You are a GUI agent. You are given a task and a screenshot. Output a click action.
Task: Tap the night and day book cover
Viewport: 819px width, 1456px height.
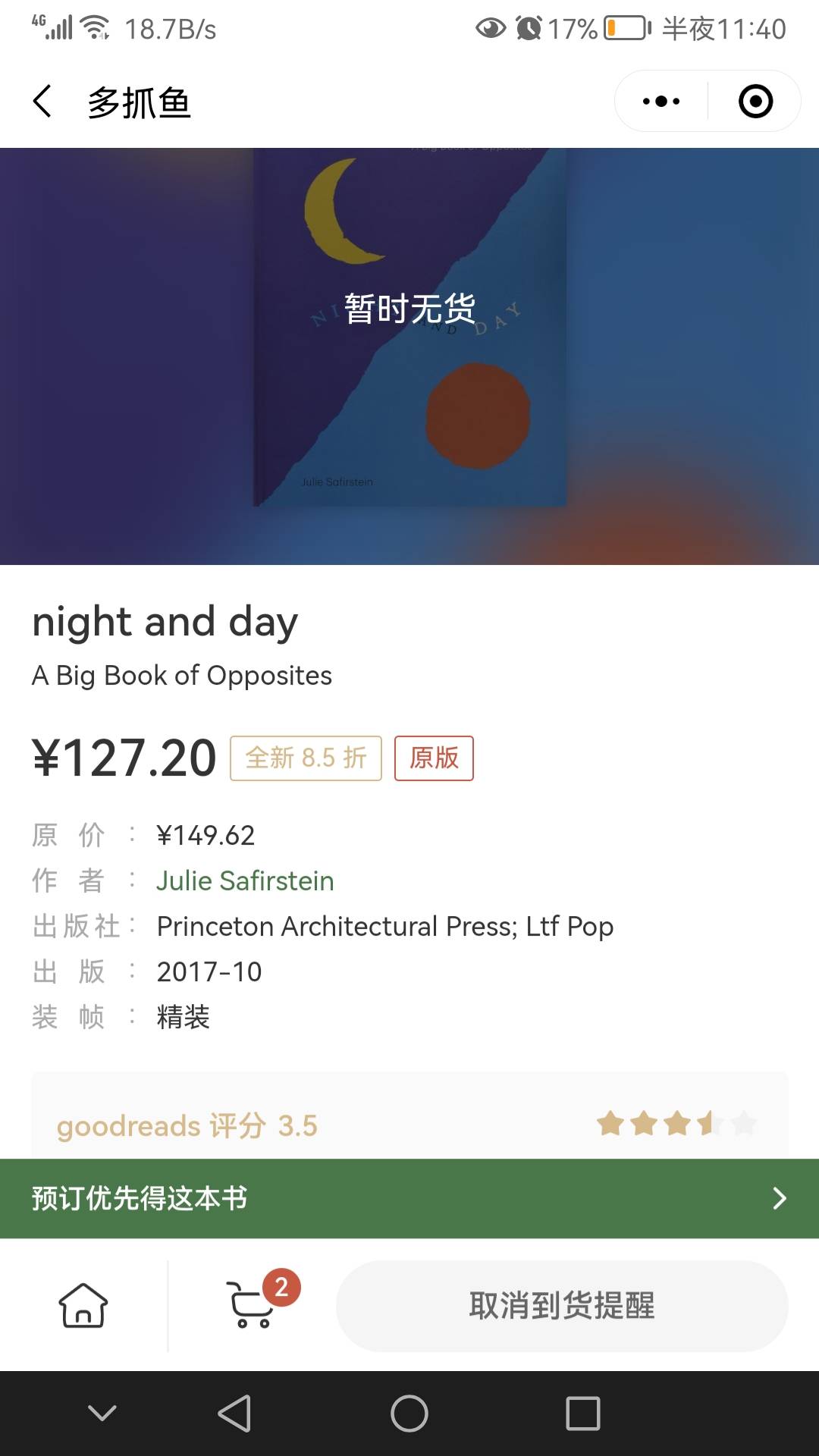point(409,326)
